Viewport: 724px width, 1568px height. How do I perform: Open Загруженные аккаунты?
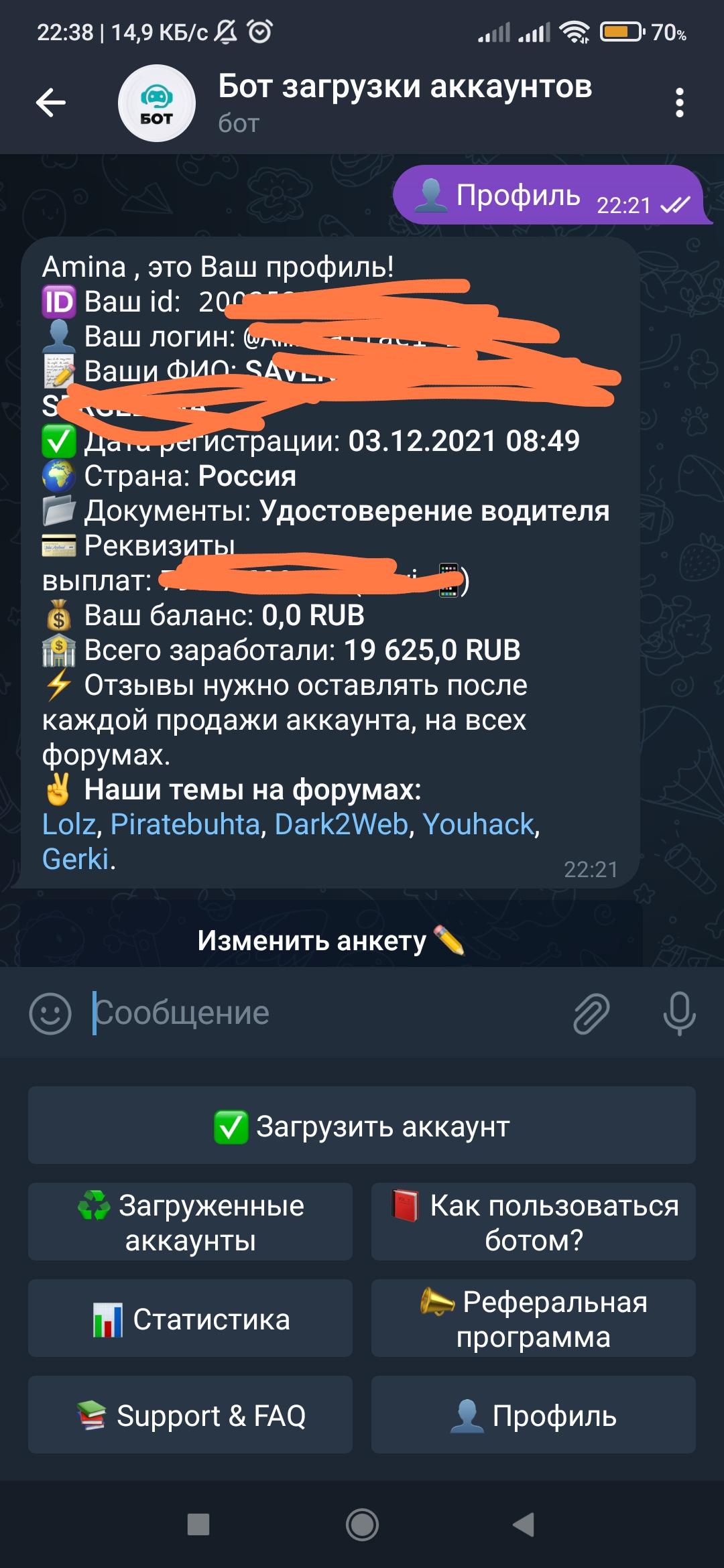tap(190, 1222)
